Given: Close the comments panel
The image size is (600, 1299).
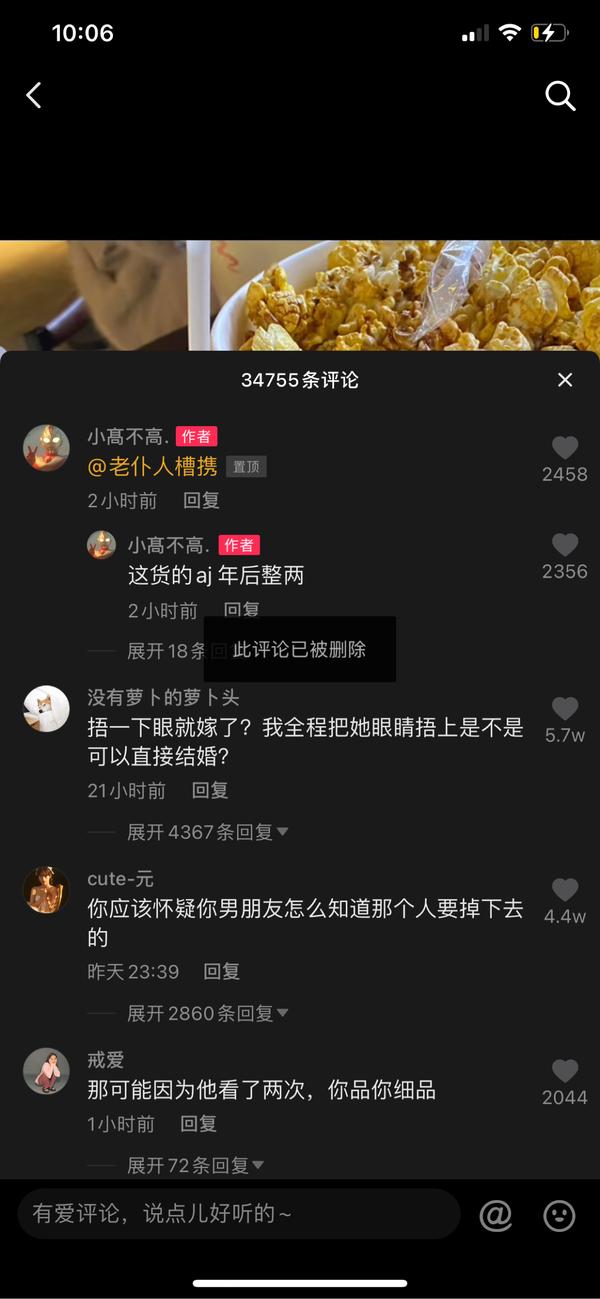Looking at the screenshot, I should point(565,380).
